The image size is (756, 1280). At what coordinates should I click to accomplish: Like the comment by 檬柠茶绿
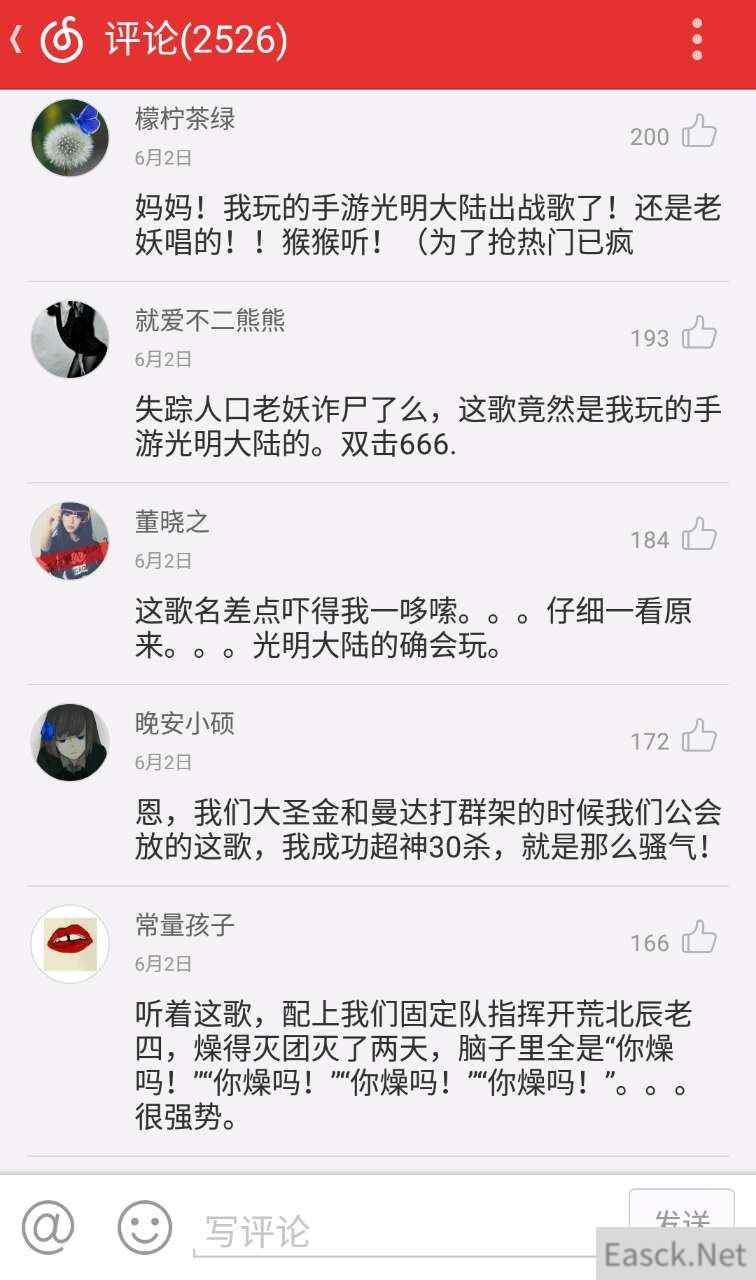click(700, 133)
